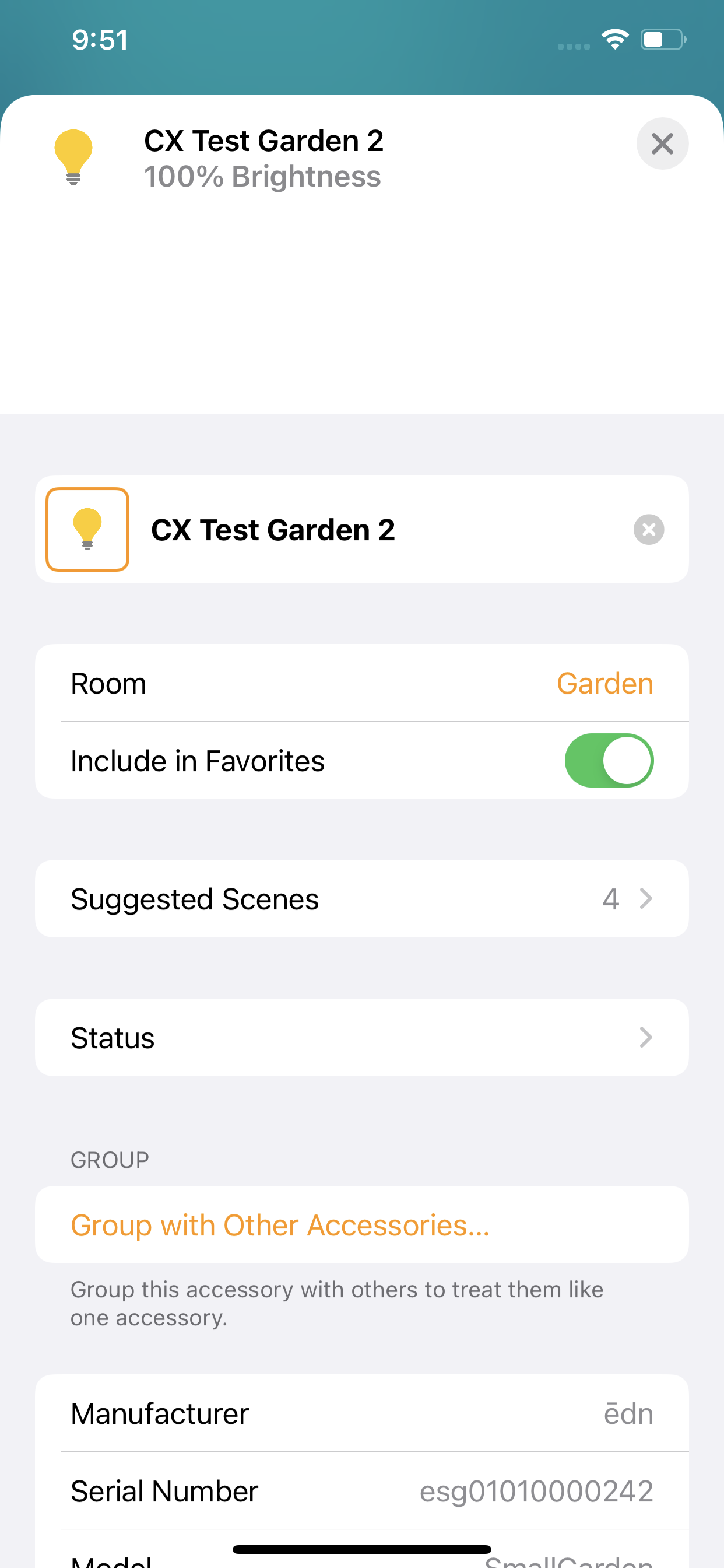Edit the CX Test Garden 2 name field
Image resolution: width=724 pixels, height=1568 pixels.
pyautogui.click(x=384, y=529)
